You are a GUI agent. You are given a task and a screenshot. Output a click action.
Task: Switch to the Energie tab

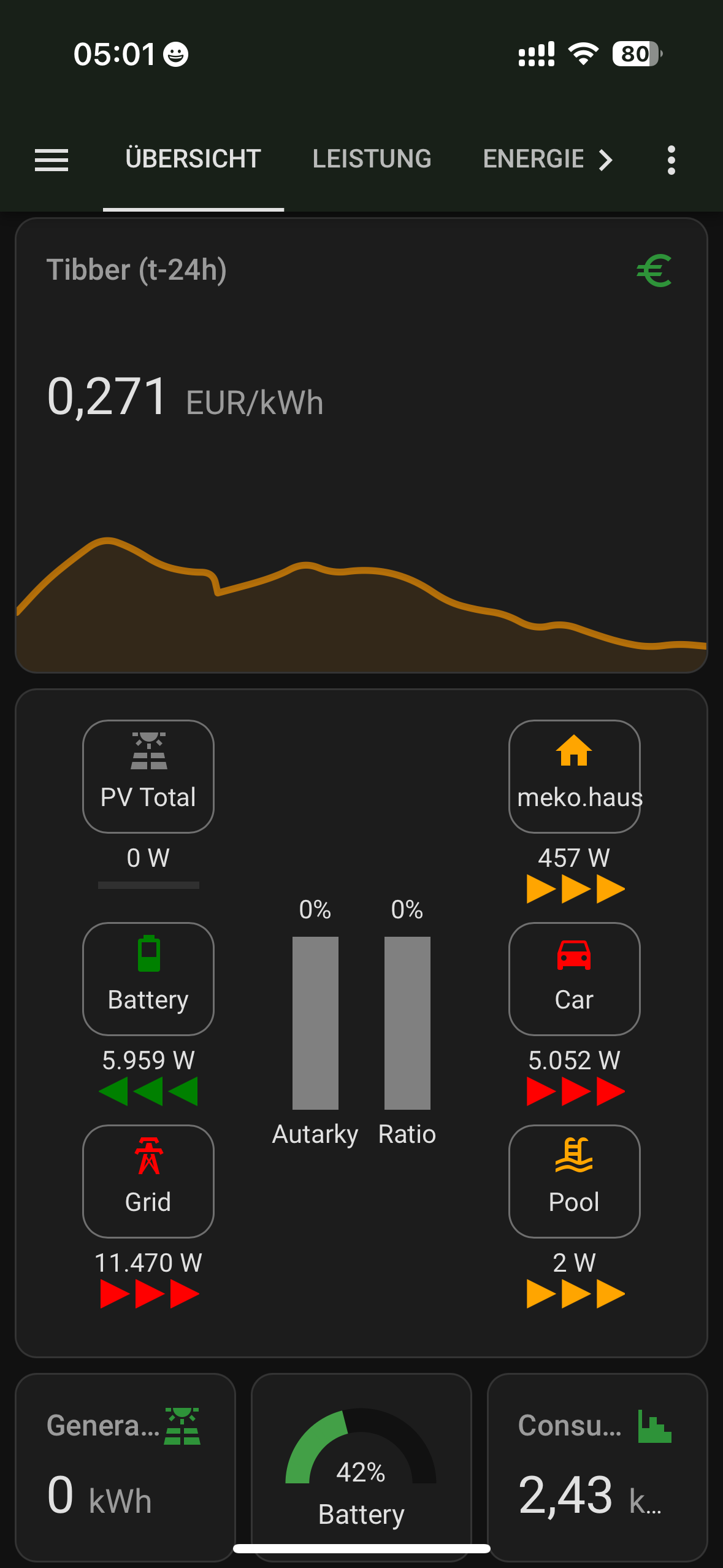(533, 159)
